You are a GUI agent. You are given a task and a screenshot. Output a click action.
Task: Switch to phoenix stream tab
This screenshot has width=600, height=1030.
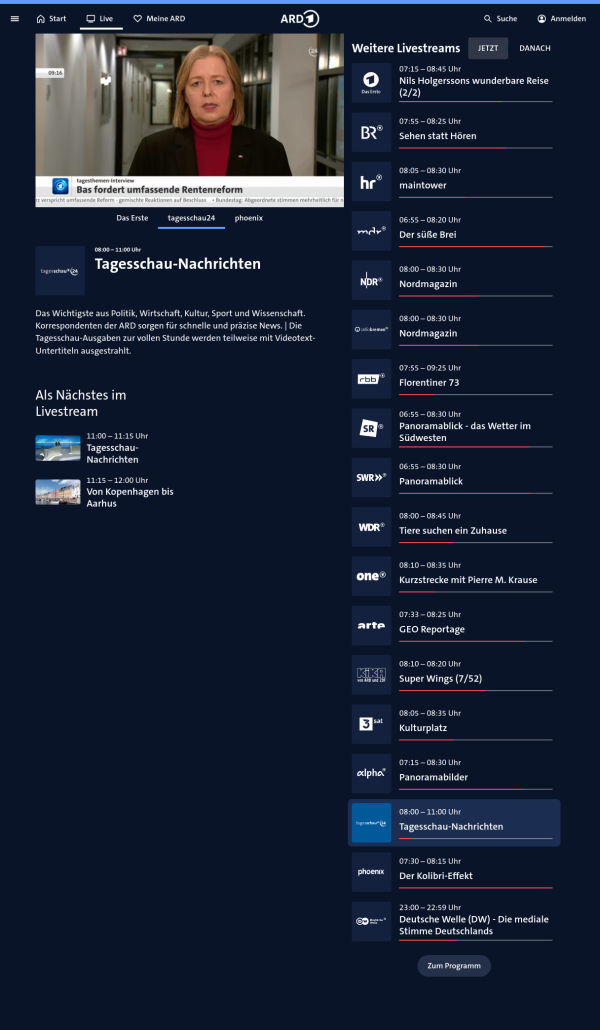[x=248, y=217]
